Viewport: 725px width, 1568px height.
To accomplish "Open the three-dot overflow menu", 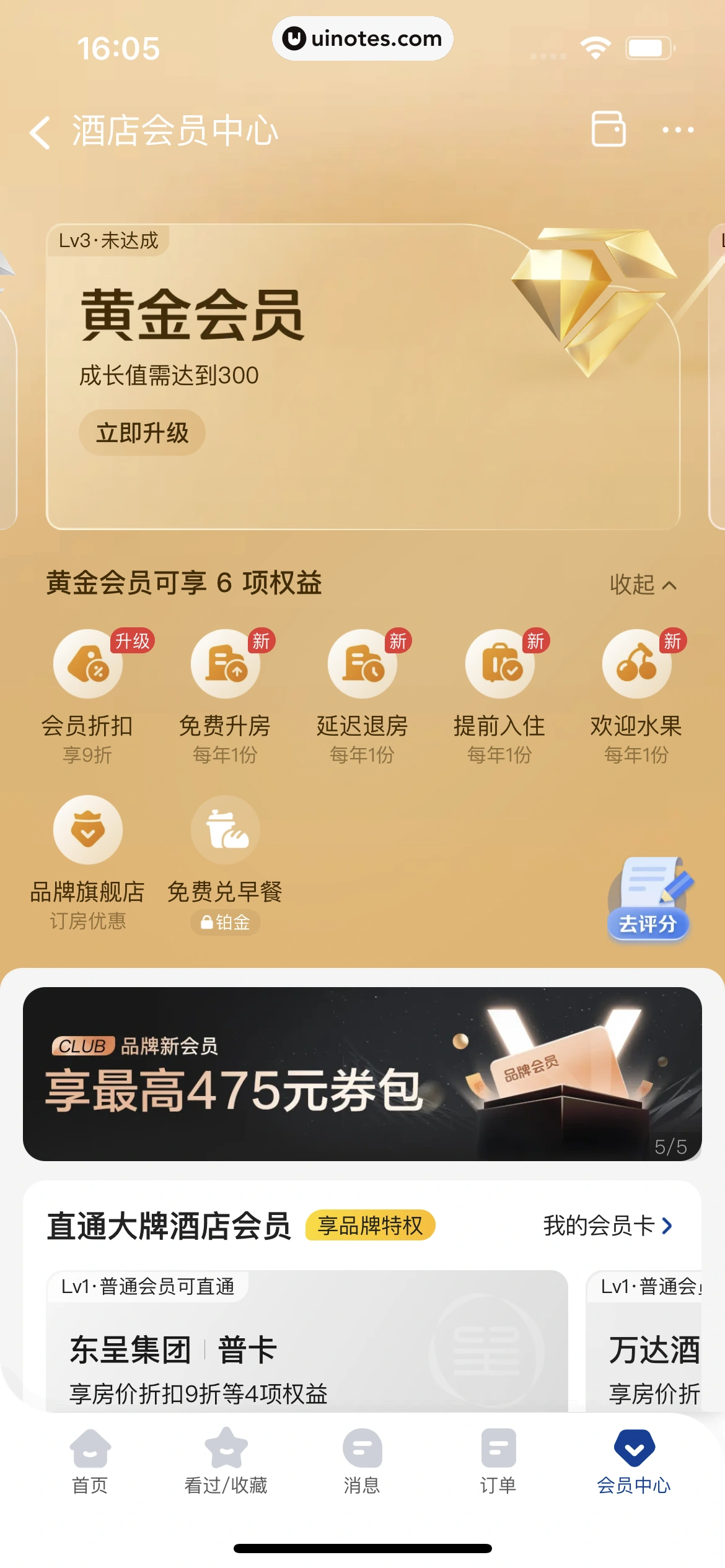I will (x=677, y=130).
